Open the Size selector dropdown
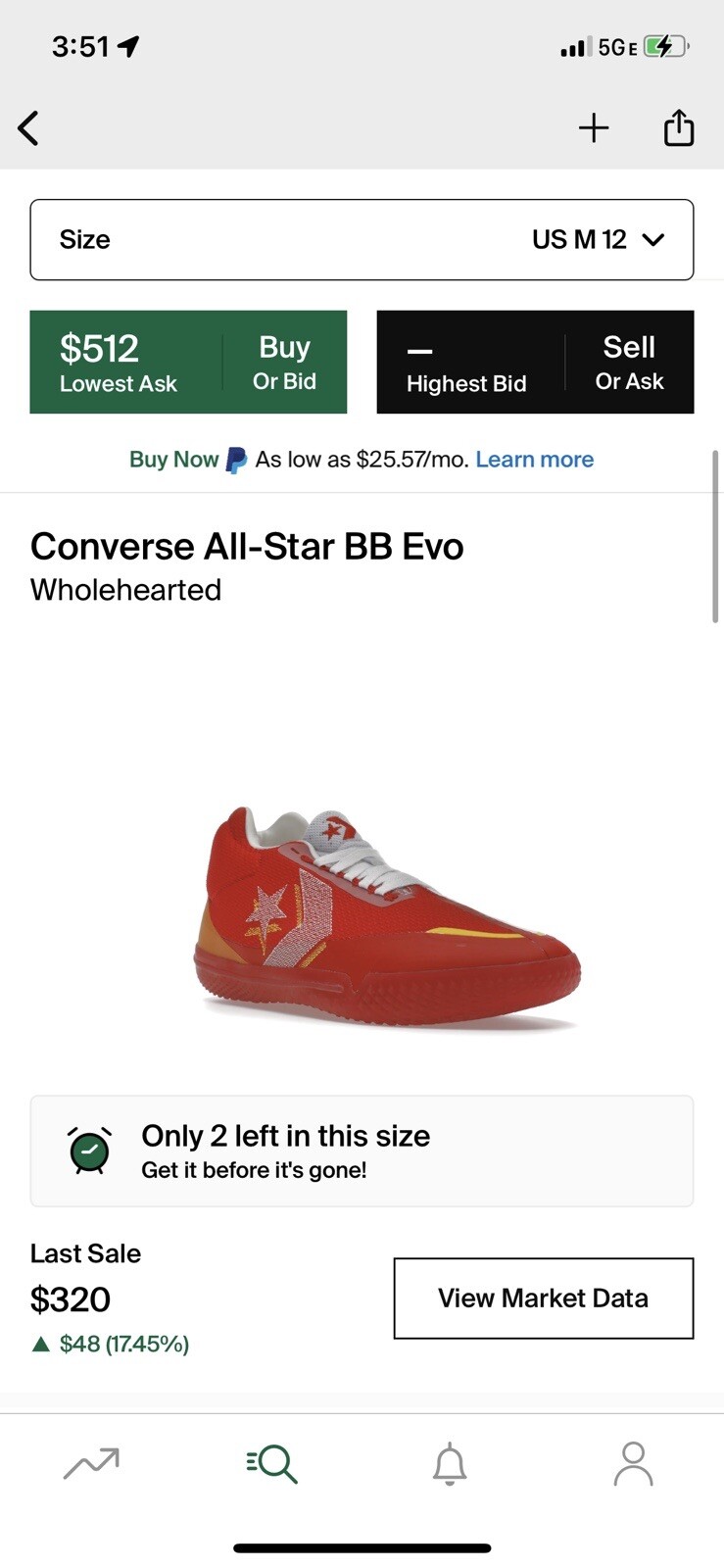 362,239
